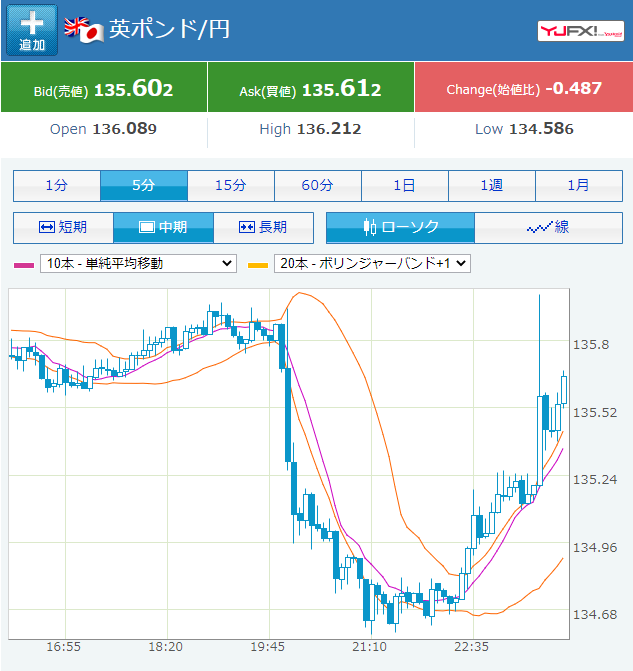Choose the 短期 short-term range

point(63,227)
